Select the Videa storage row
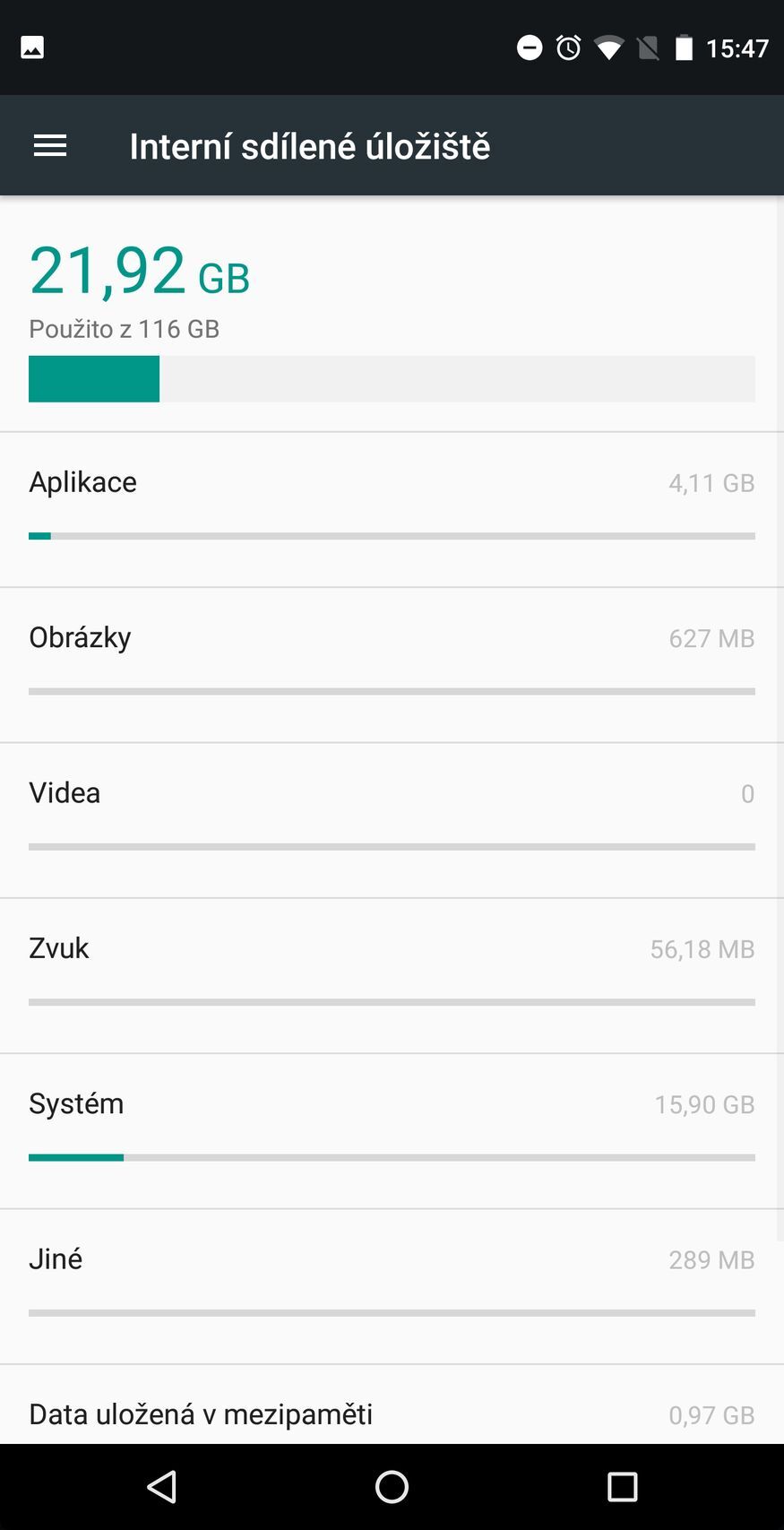This screenshot has width=784, height=1530. coord(392,818)
